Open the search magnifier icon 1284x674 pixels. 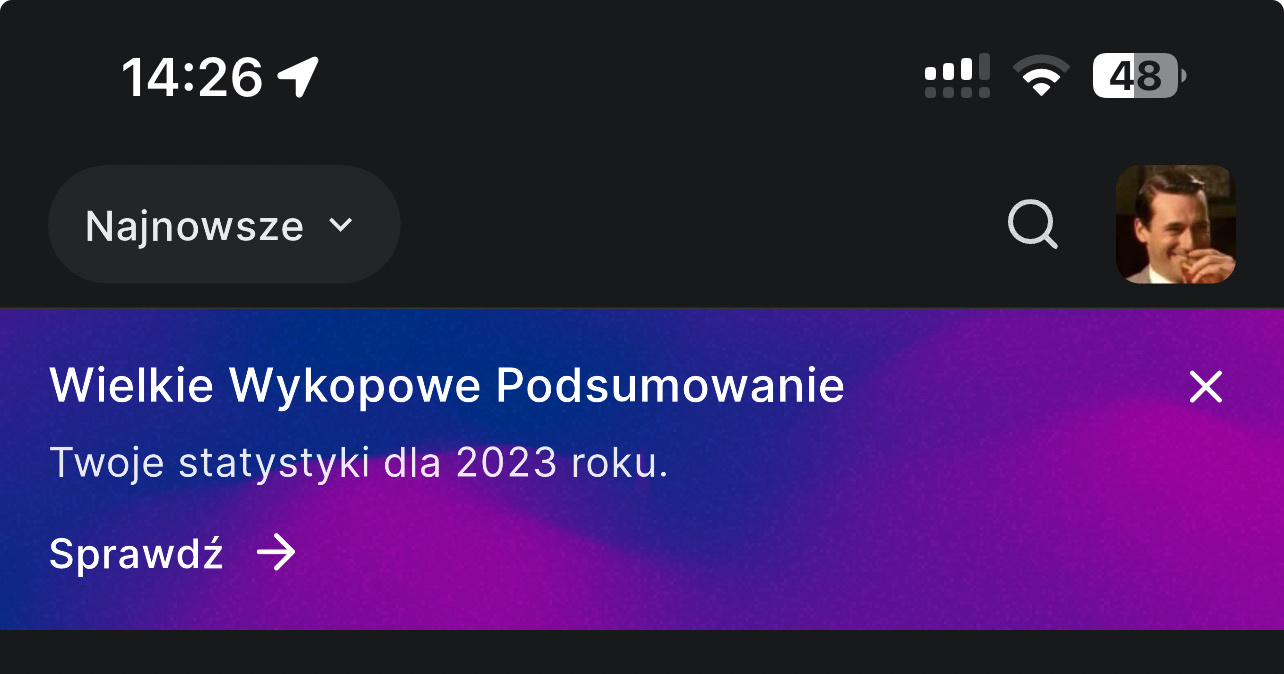point(1032,225)
